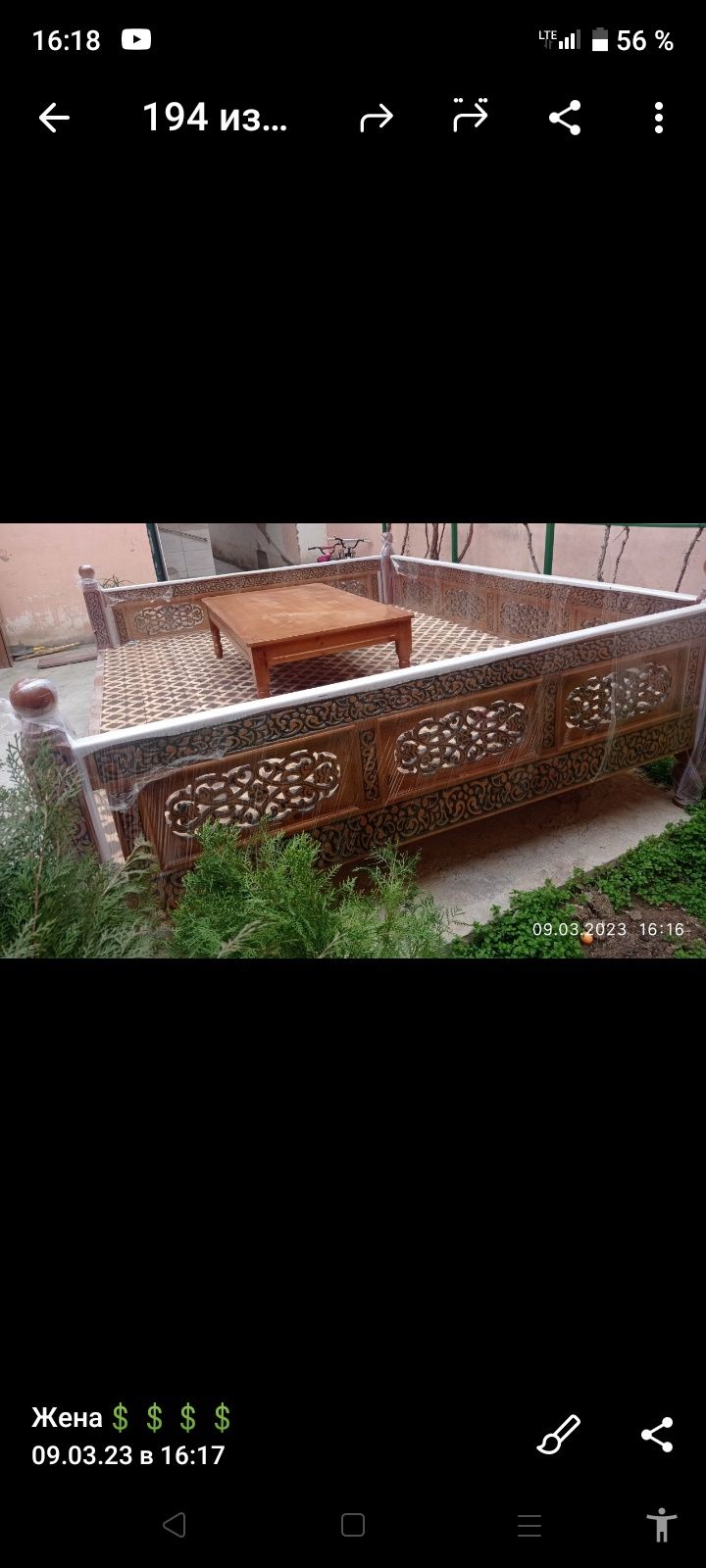Tap the system home button
Viewport: 706px width, 1568px height.
click(x=353, y=1525)
